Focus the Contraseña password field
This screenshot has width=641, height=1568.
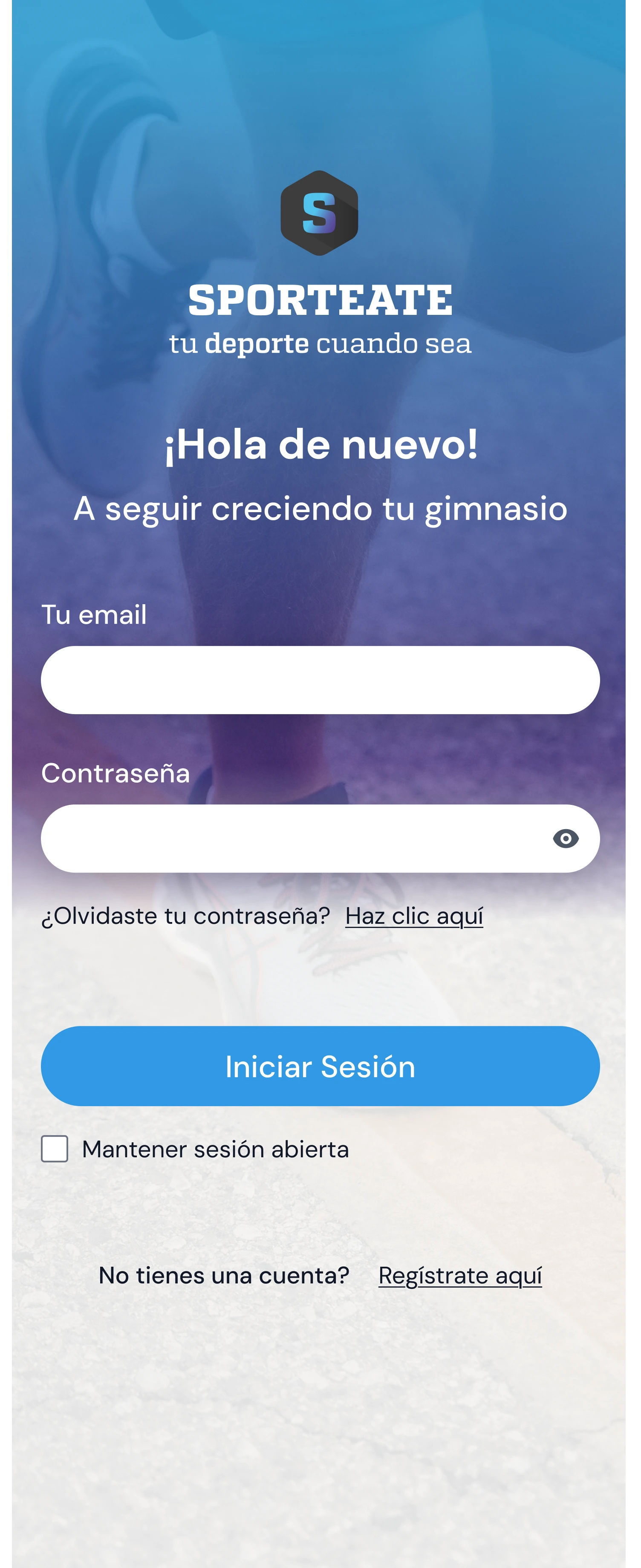pos(292,838)
